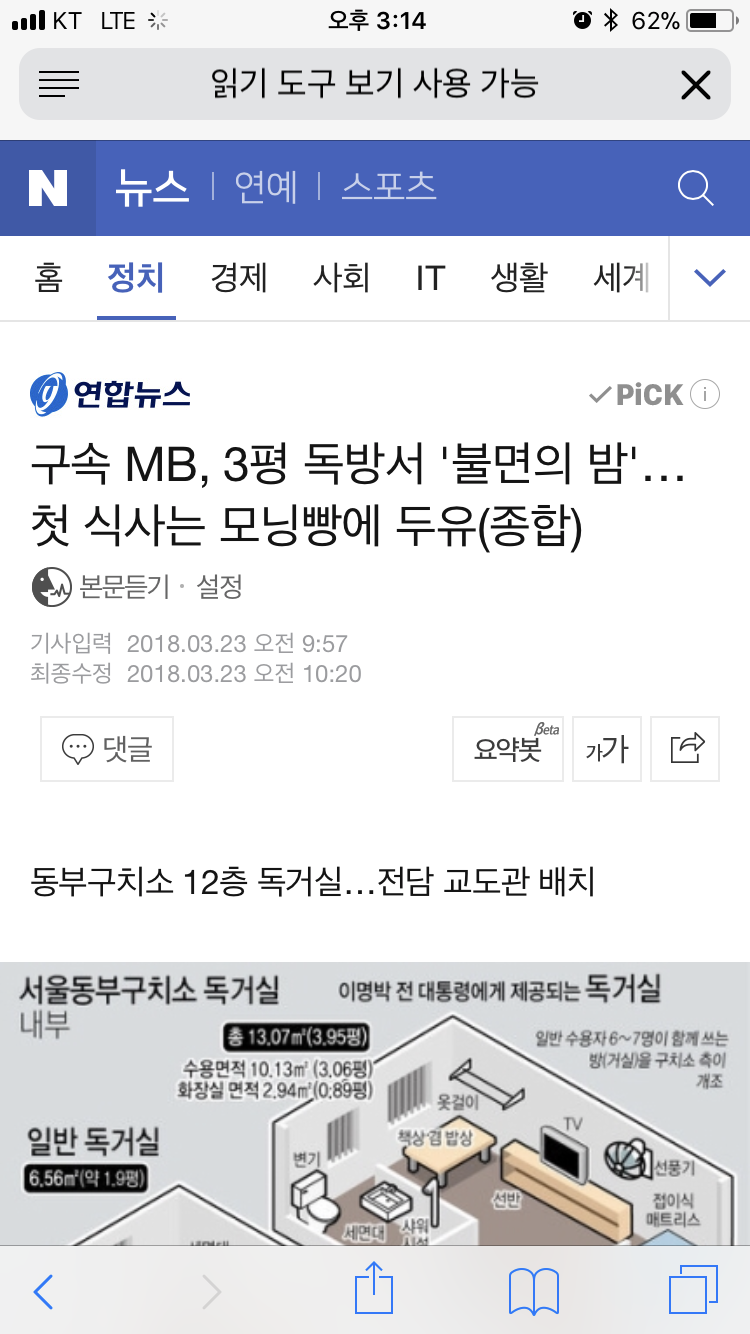The height and width of the screenshot is (1334, 750).
Task: Expand the category list chevron
Action: tap(710, 277)
